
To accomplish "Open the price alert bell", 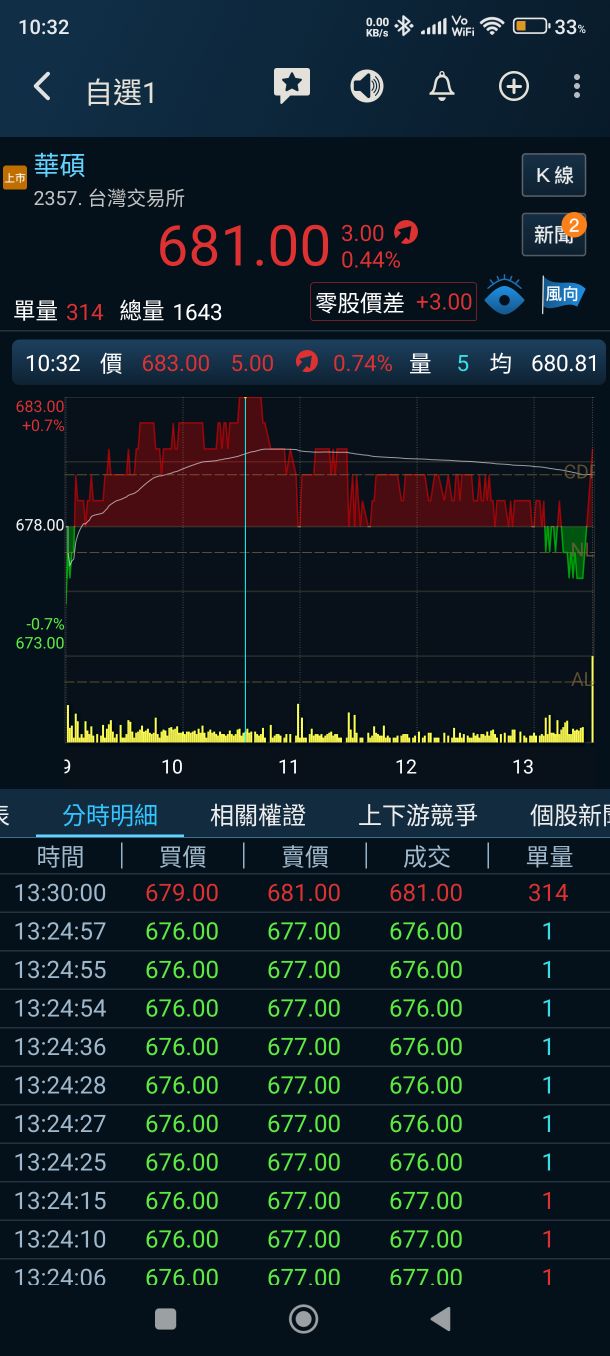I will [x=442, y=87].
